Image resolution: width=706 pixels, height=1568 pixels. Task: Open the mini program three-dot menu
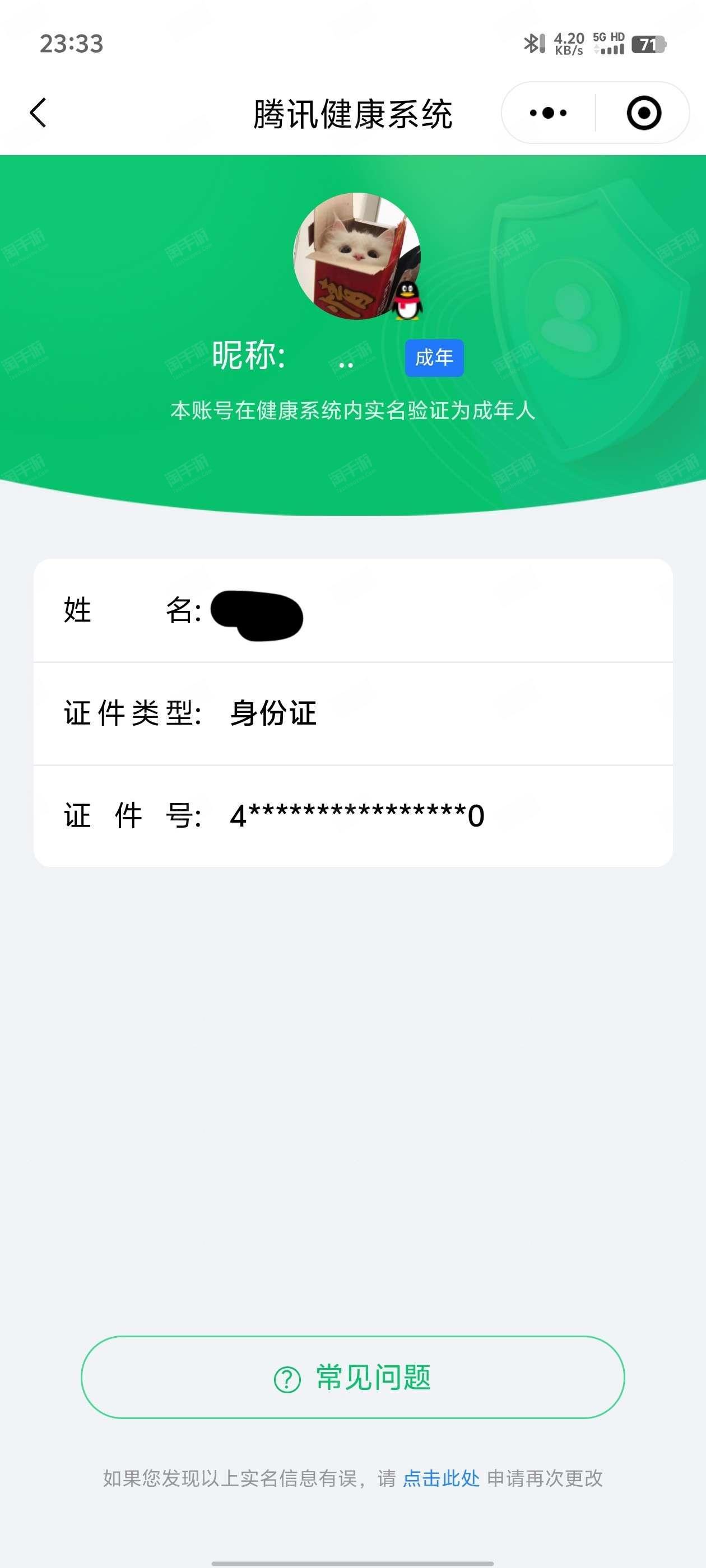point(547,113)
